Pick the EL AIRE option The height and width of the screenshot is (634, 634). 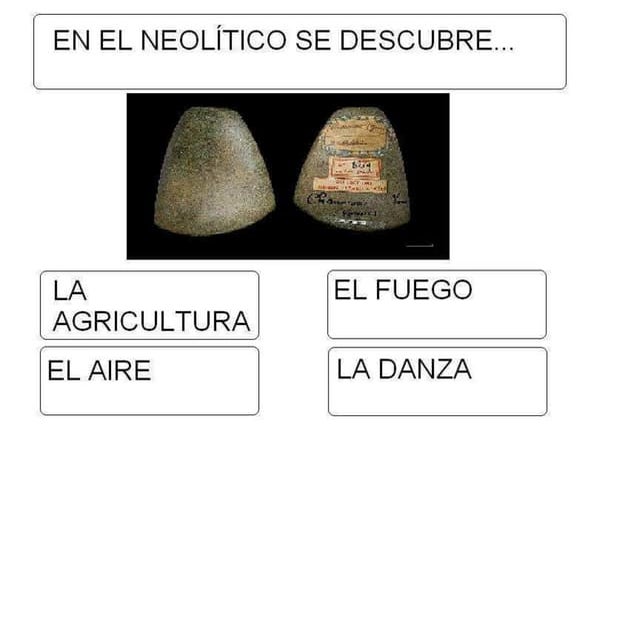[149, 381]
